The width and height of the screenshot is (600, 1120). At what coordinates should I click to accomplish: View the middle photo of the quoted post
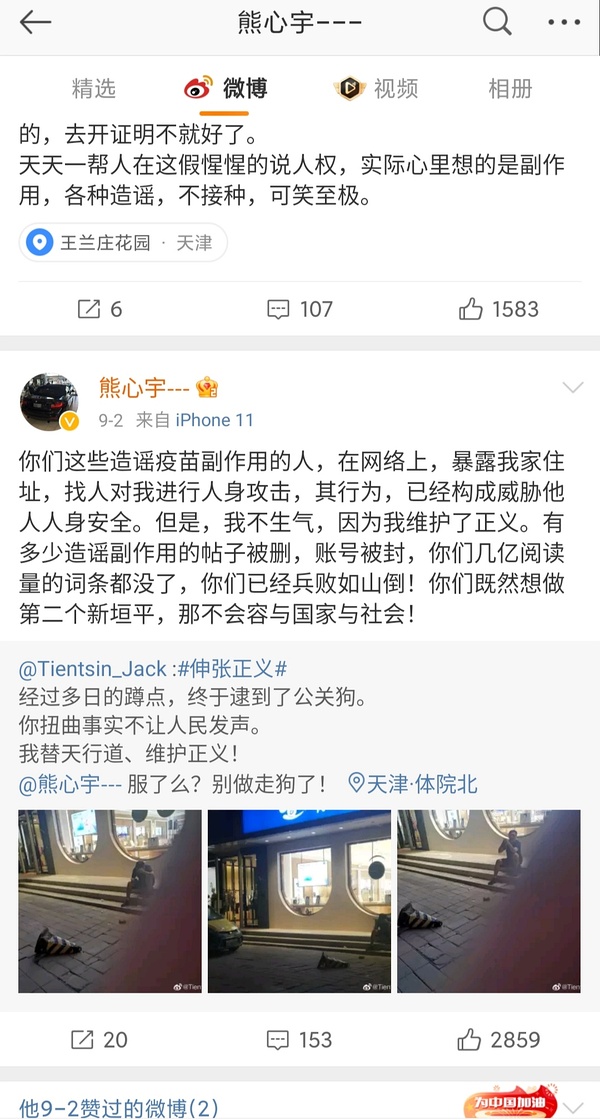299,901
